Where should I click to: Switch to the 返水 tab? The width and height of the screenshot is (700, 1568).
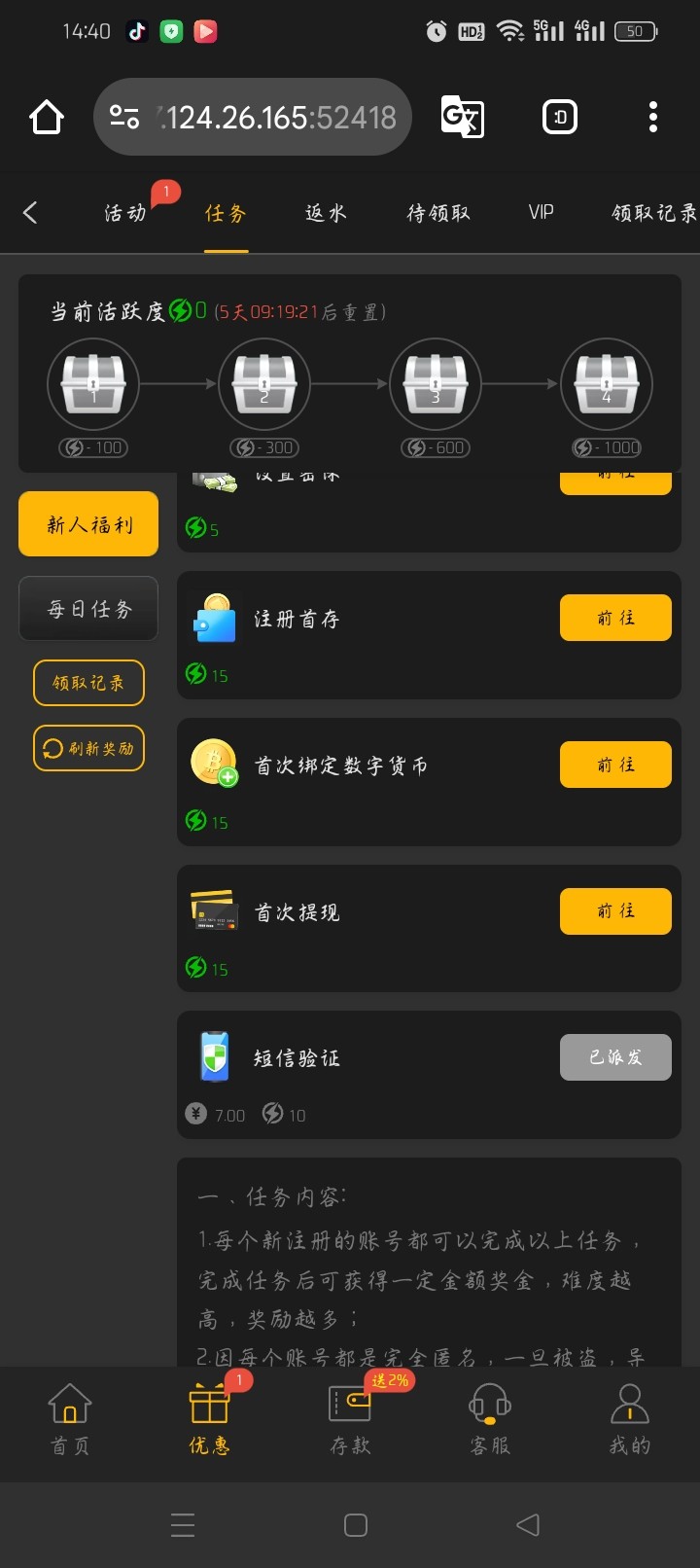click(x=325, y=213)
